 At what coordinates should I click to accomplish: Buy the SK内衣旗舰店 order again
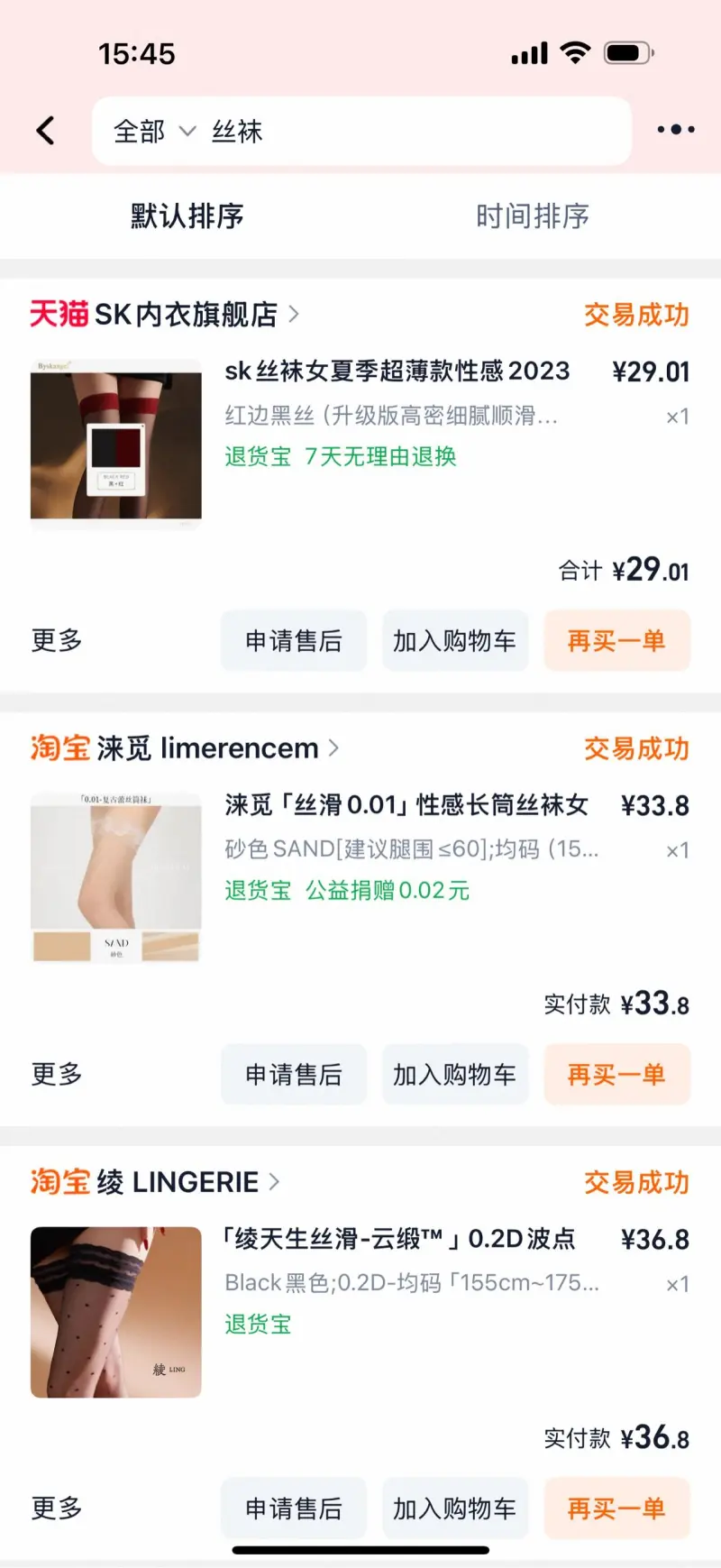pos(616,641)
